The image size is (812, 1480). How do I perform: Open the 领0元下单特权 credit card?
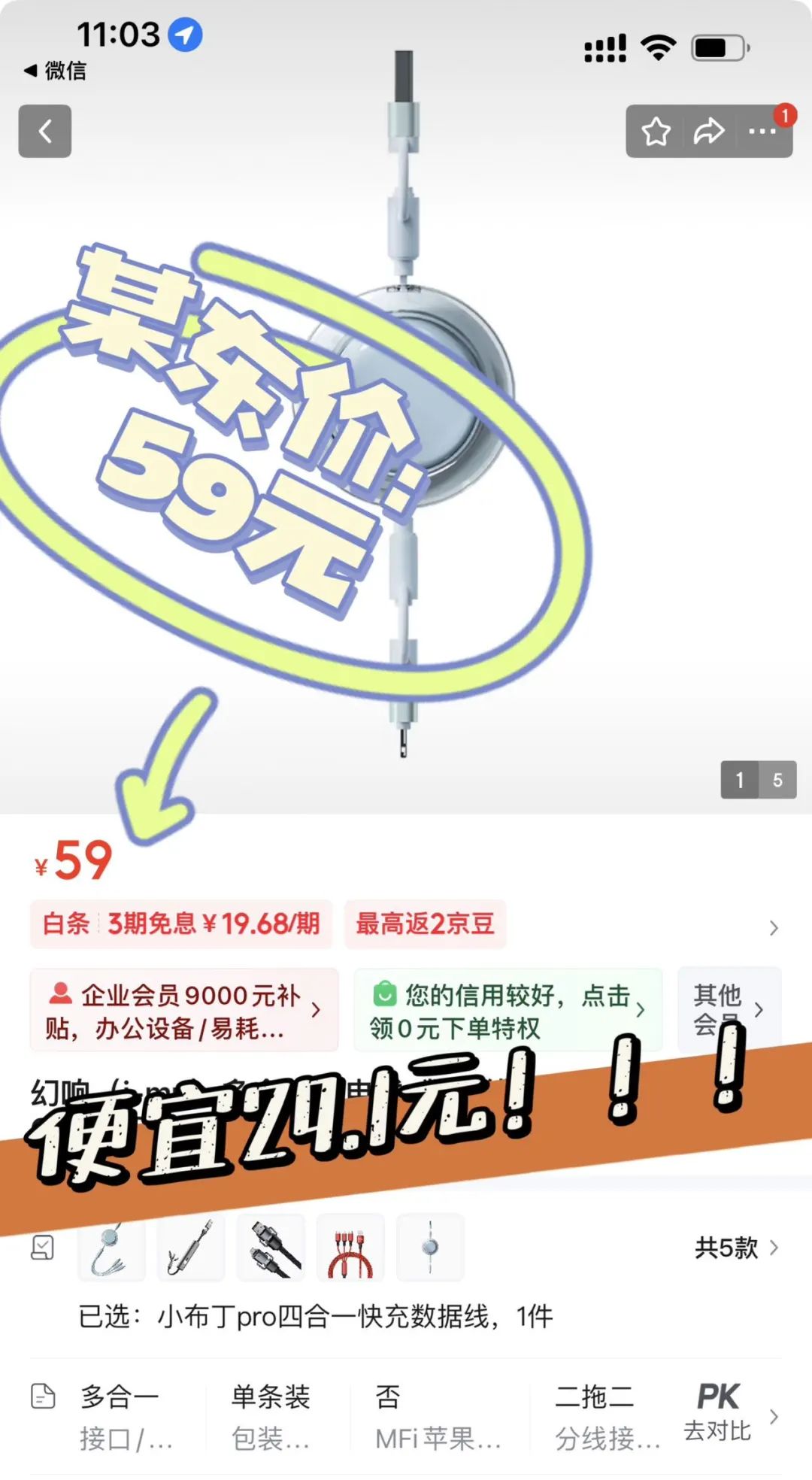(x=508, y=1010)
